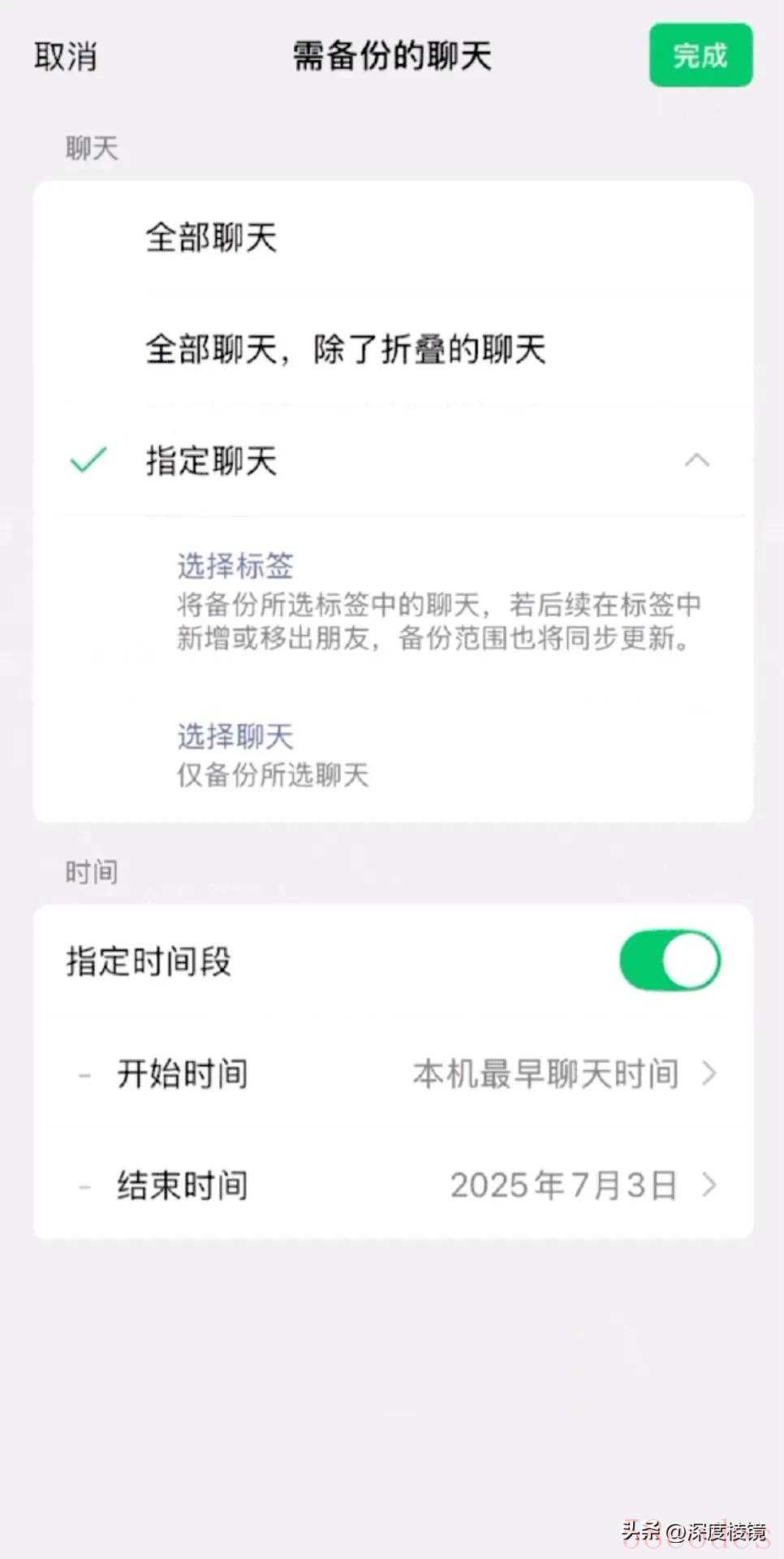Change the 结束时间 date
784x1559 pixels.
pyautogui.click(x=393, y=1185)
